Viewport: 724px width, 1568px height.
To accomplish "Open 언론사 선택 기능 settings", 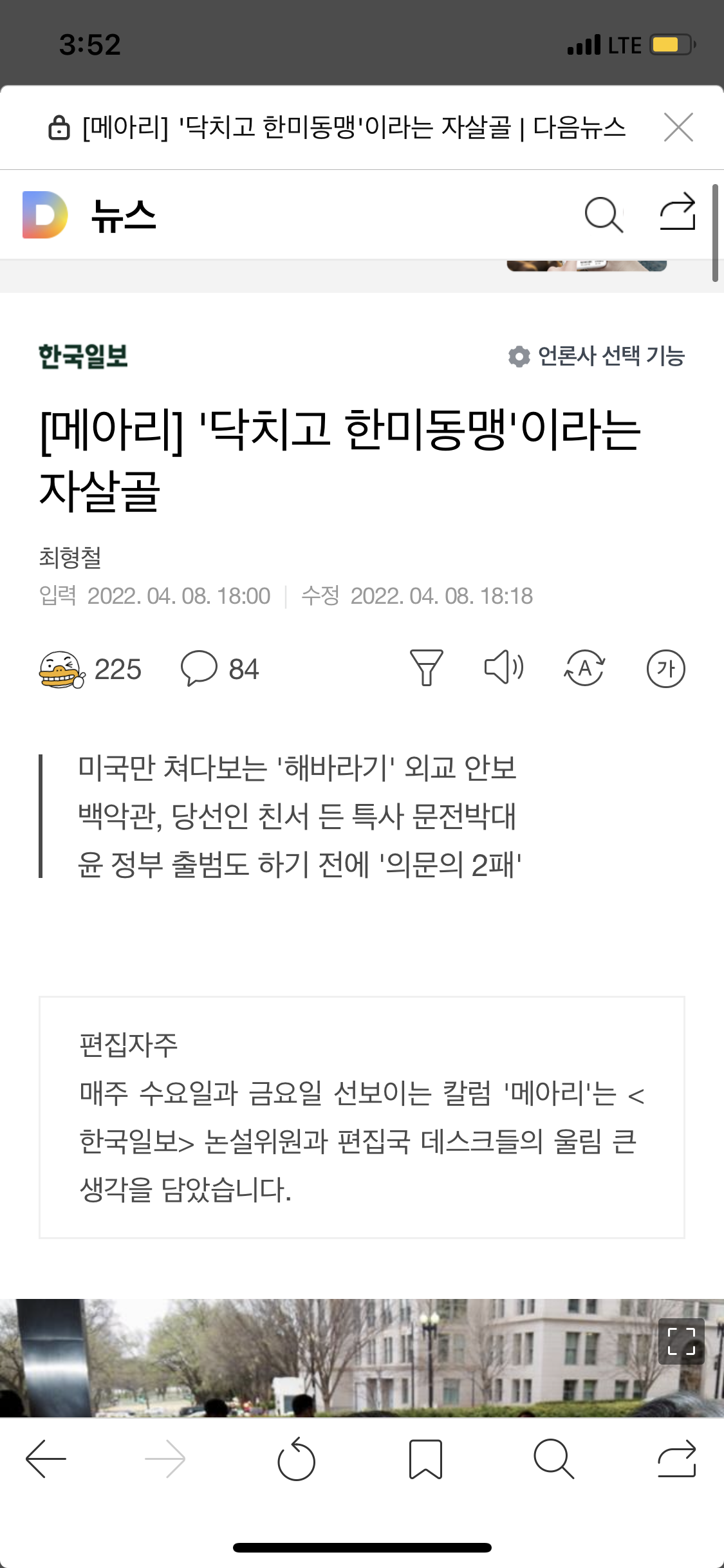I will [596, 355].
